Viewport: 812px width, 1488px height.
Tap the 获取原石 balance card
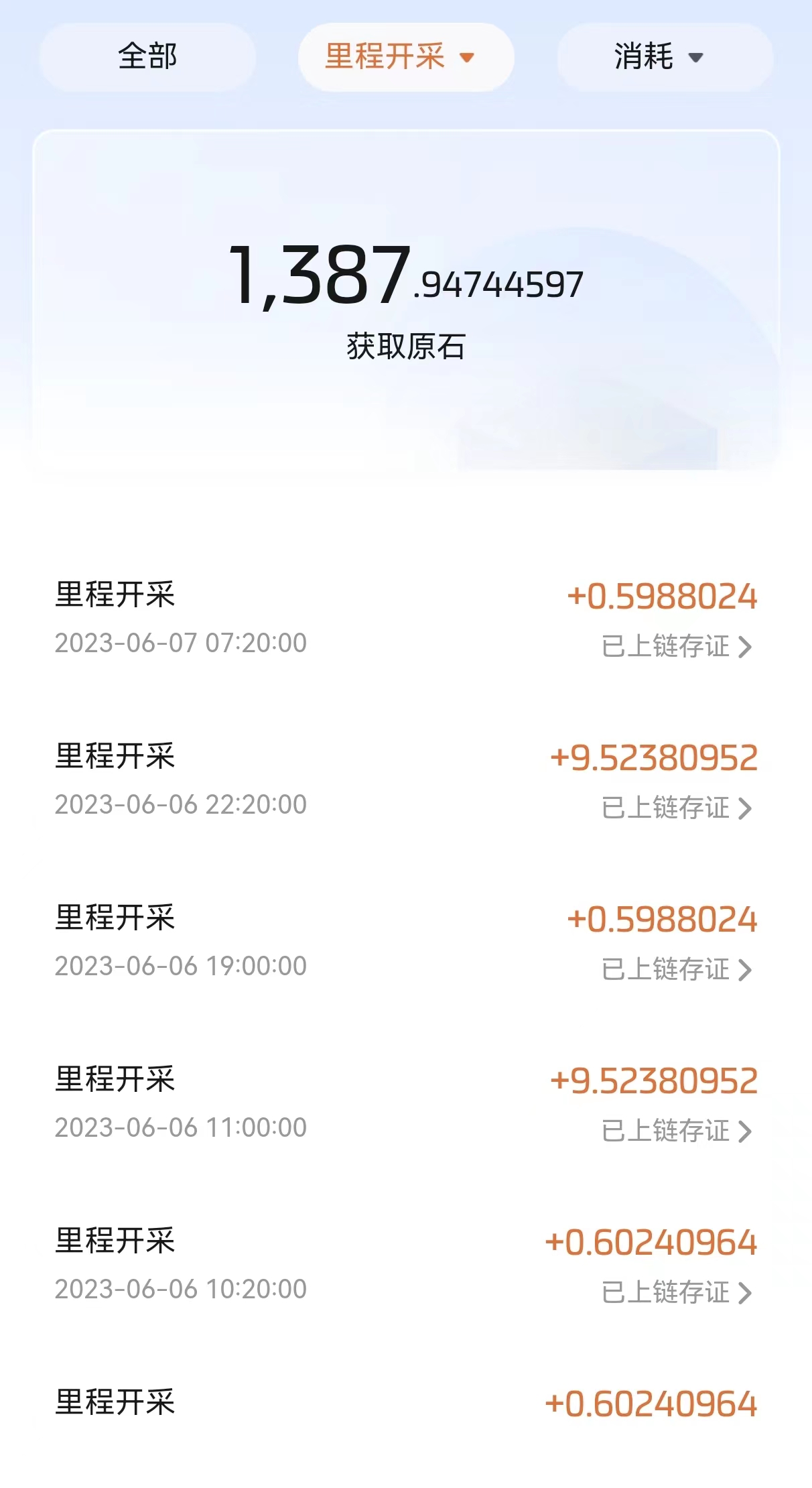pyautogui.click(x=406, y=302)
